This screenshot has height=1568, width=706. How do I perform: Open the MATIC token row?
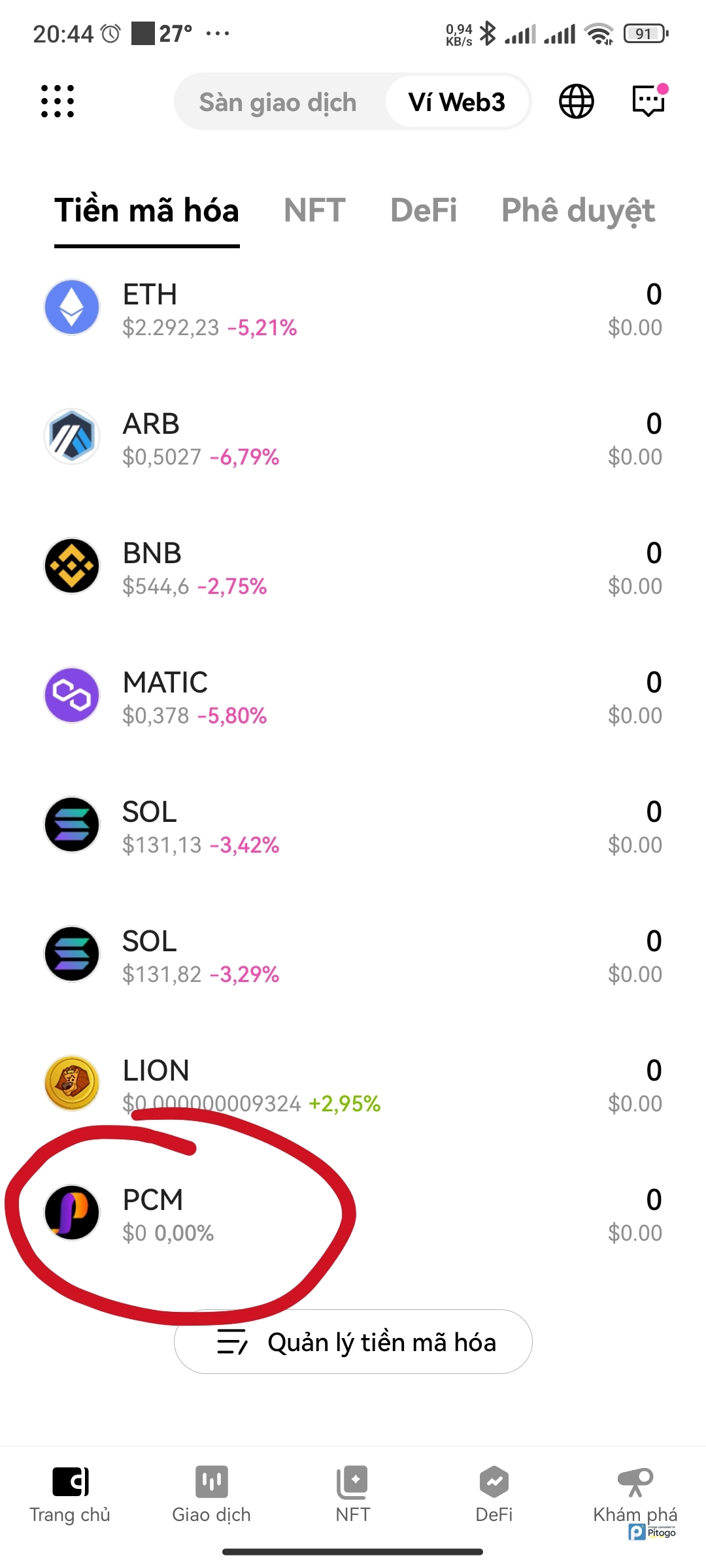tap(353, 696)
